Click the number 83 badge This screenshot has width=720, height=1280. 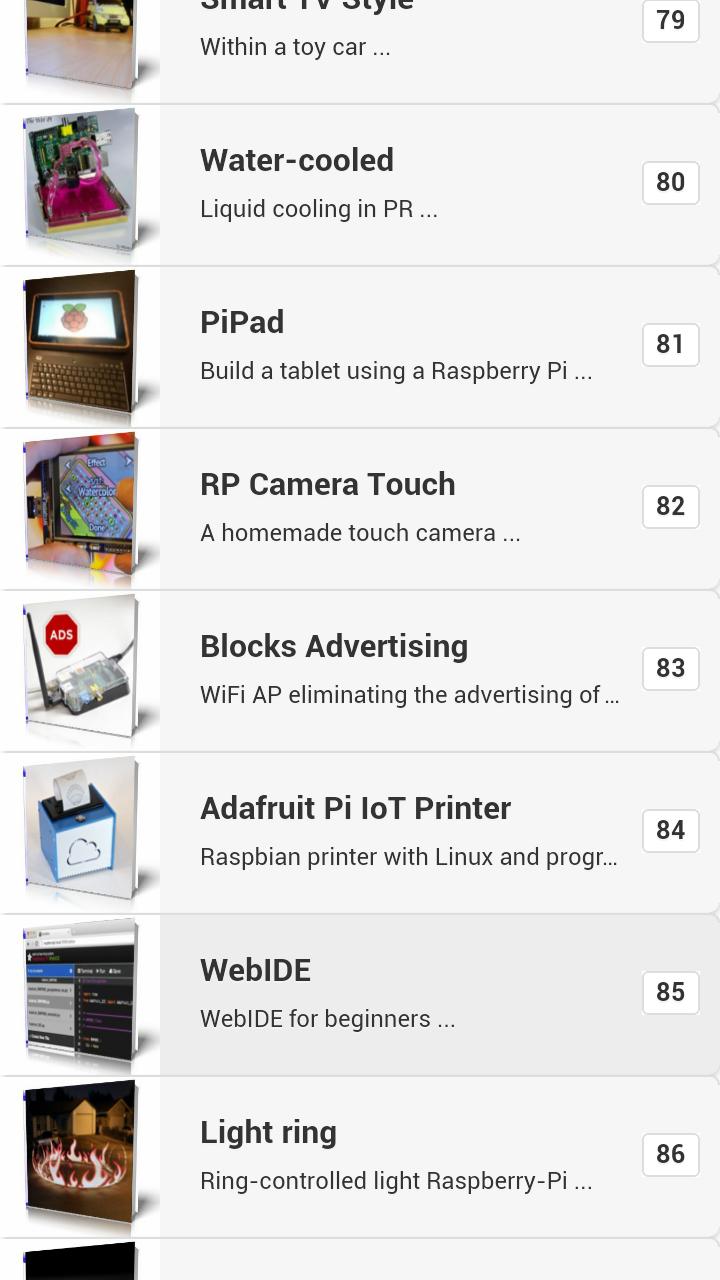click(670, 668)
